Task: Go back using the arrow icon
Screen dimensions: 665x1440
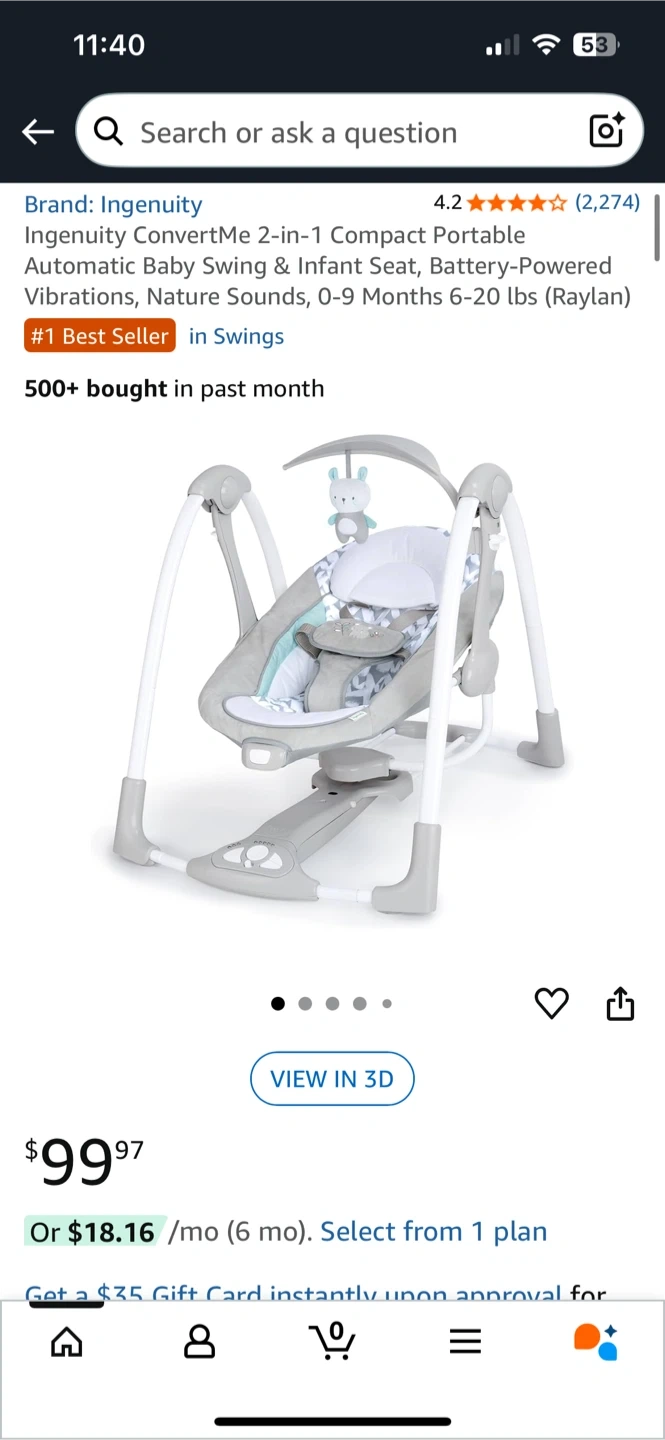Action: coord(38,132)
